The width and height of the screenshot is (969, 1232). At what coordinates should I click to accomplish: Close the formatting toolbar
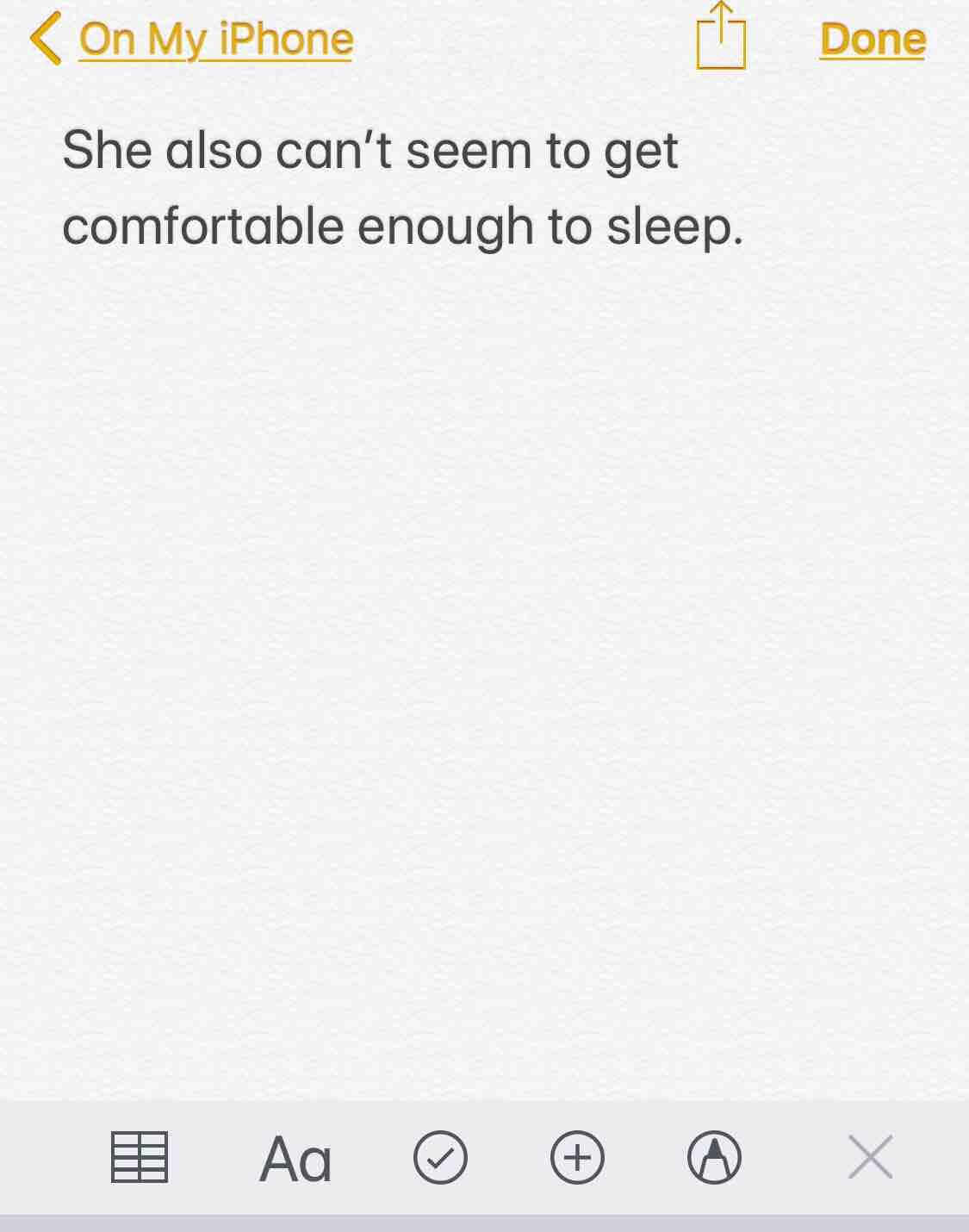[870, 1157]
